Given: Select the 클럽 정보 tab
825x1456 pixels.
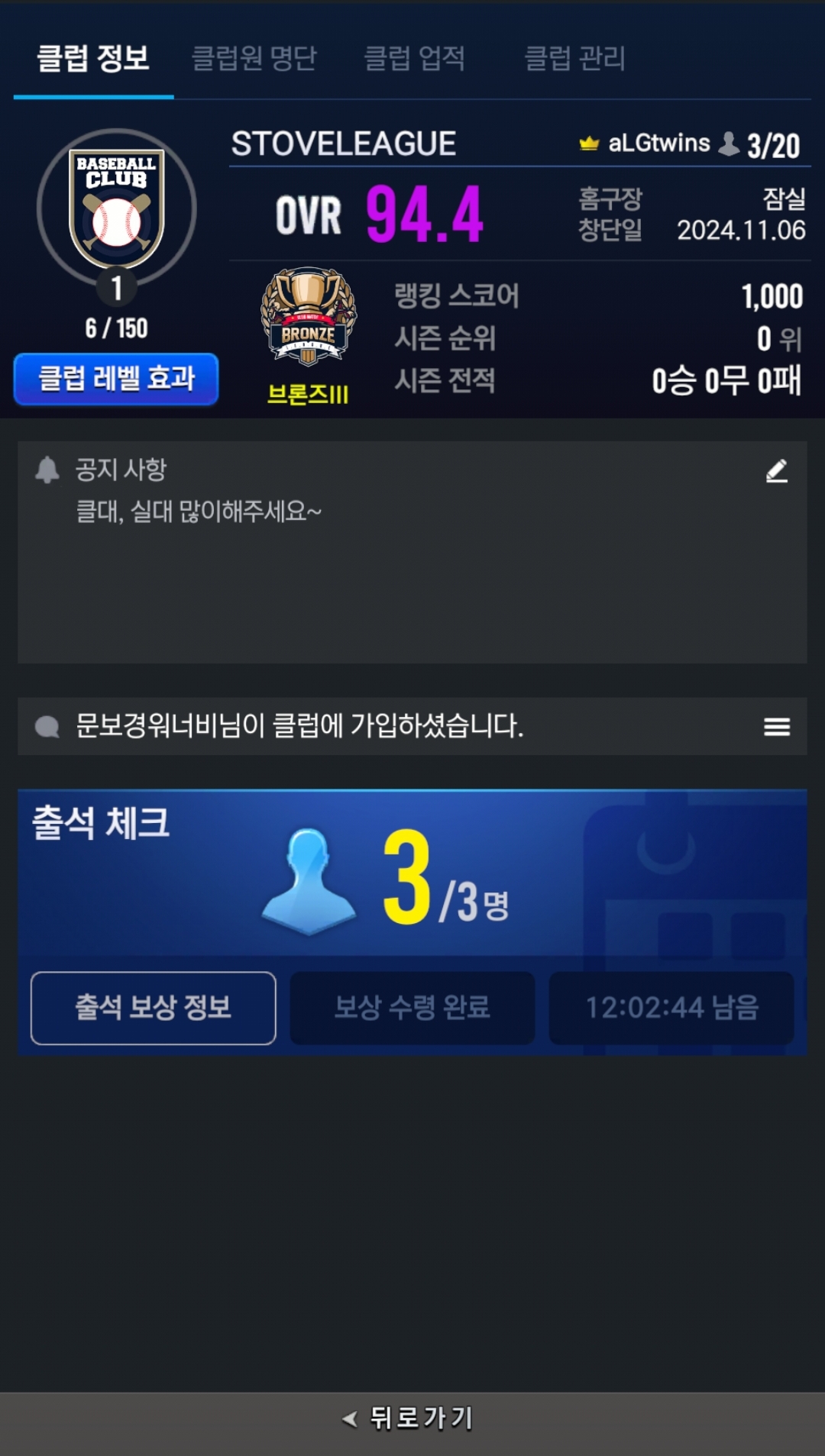Looking at the screenshot, I should (93, 59).
